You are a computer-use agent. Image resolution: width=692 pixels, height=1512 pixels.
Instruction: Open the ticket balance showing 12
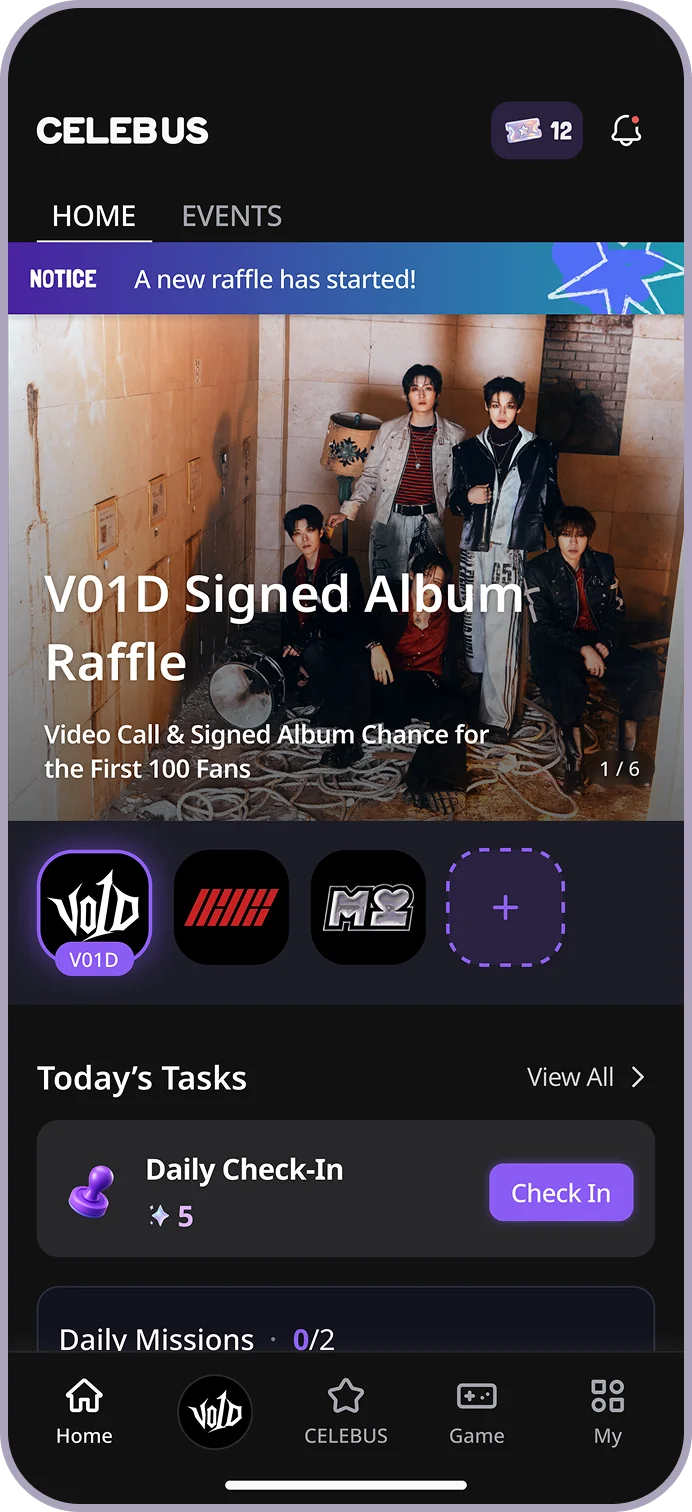pyautogui.click(x=537, y=130)
